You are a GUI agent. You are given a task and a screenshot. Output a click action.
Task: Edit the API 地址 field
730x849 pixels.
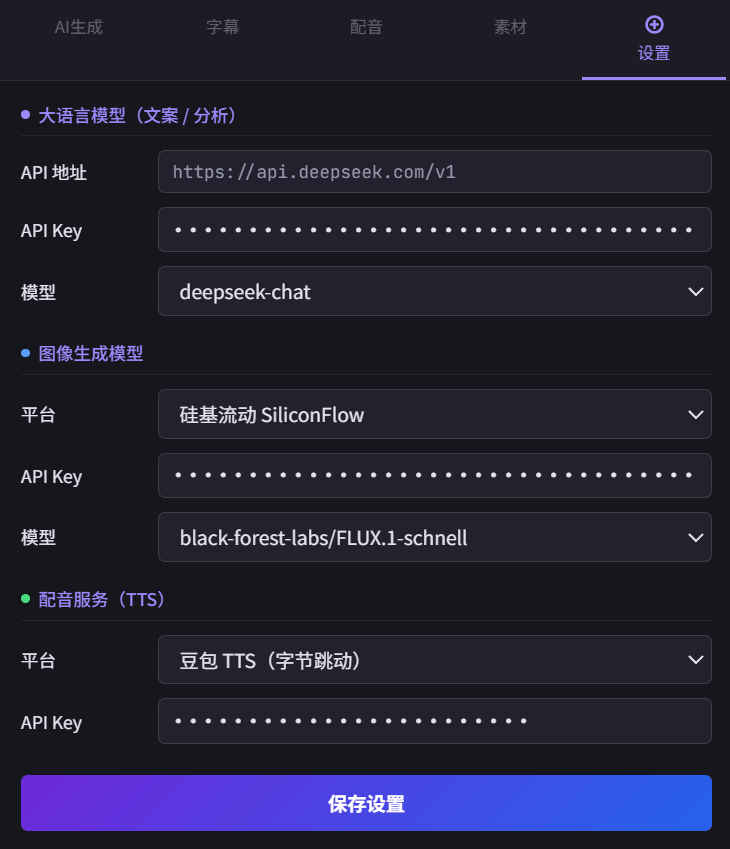pyautogui.click(x=434, y=172)
